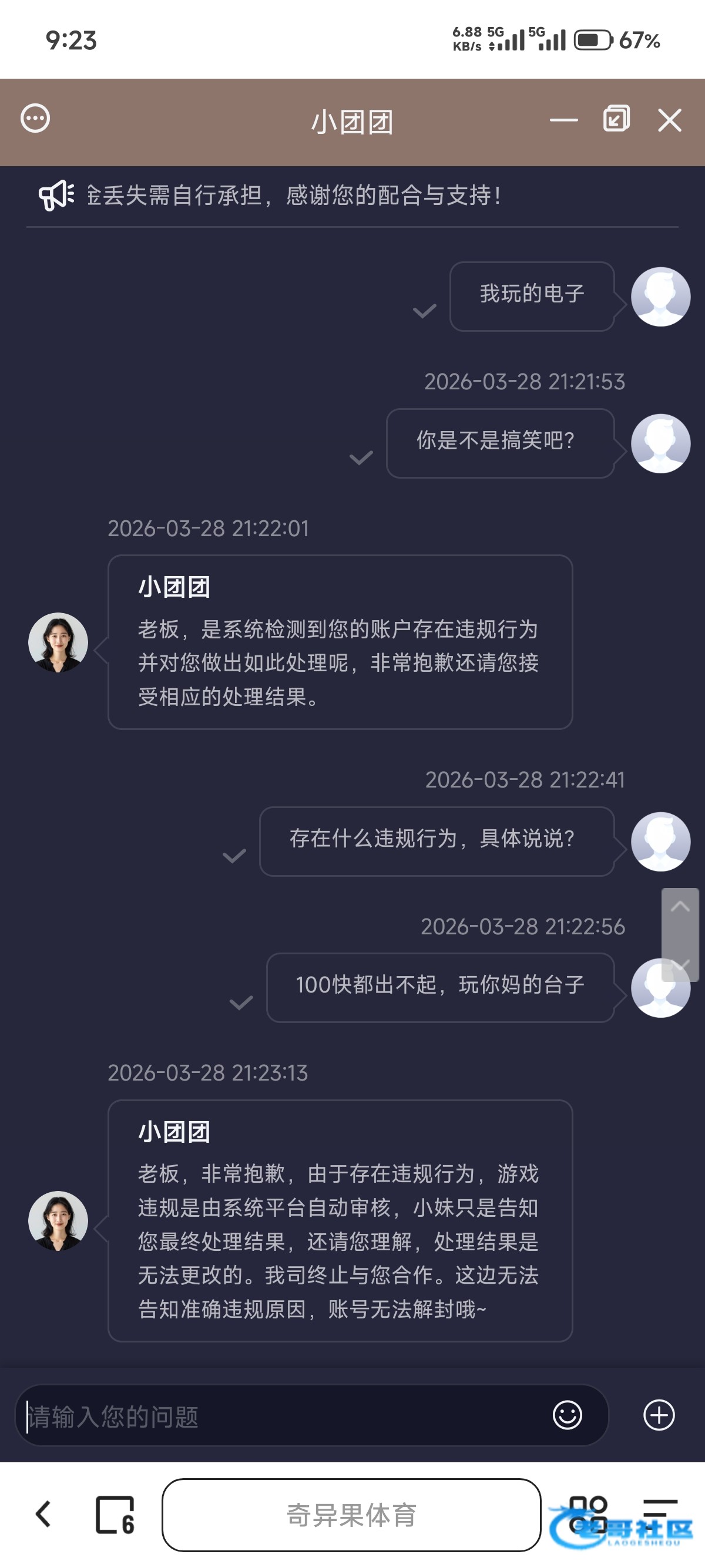Go back in the browser

tap(43, 1514)
